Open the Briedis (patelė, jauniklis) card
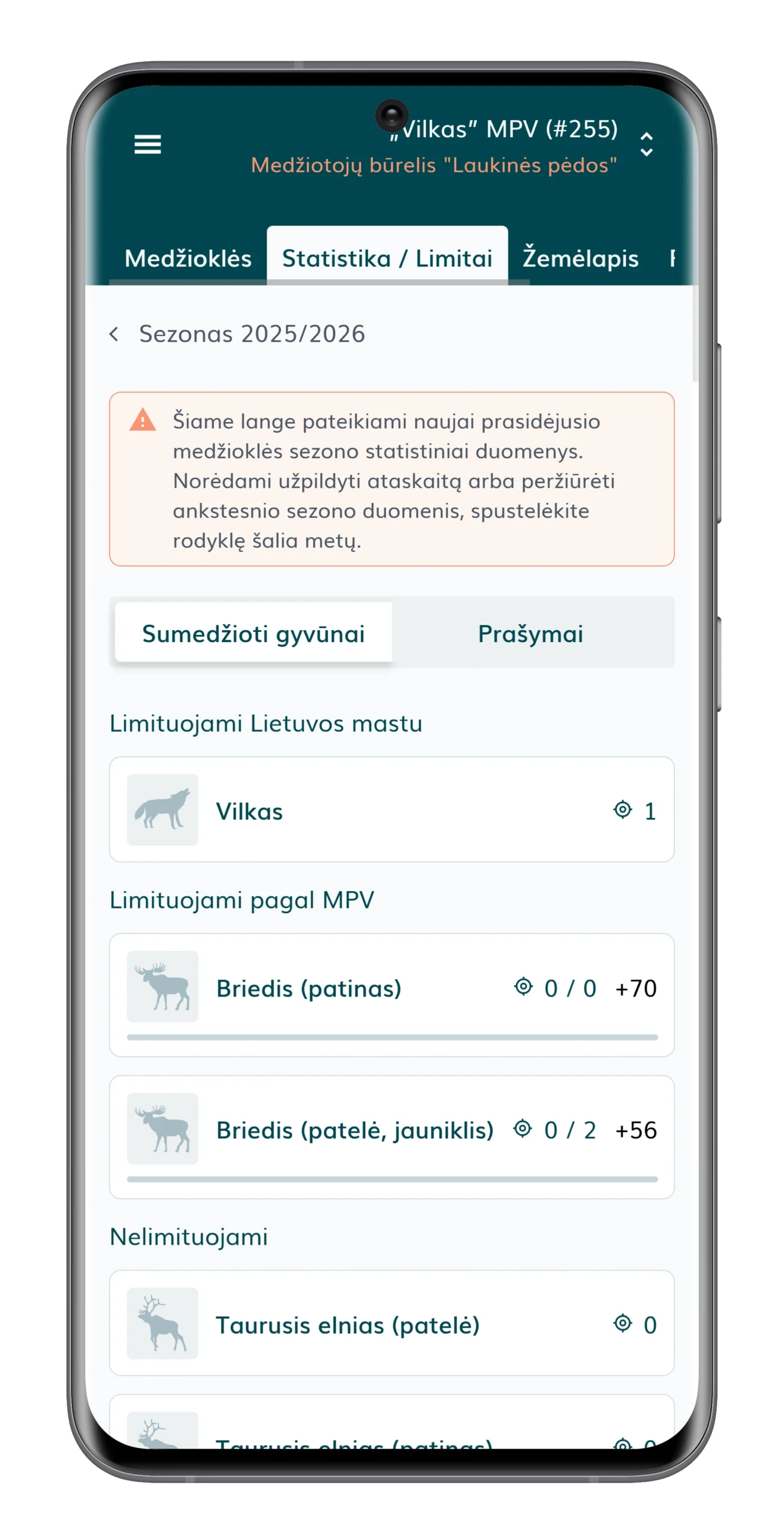Screen dimensions: 784x1535 tap(392, 1137)
